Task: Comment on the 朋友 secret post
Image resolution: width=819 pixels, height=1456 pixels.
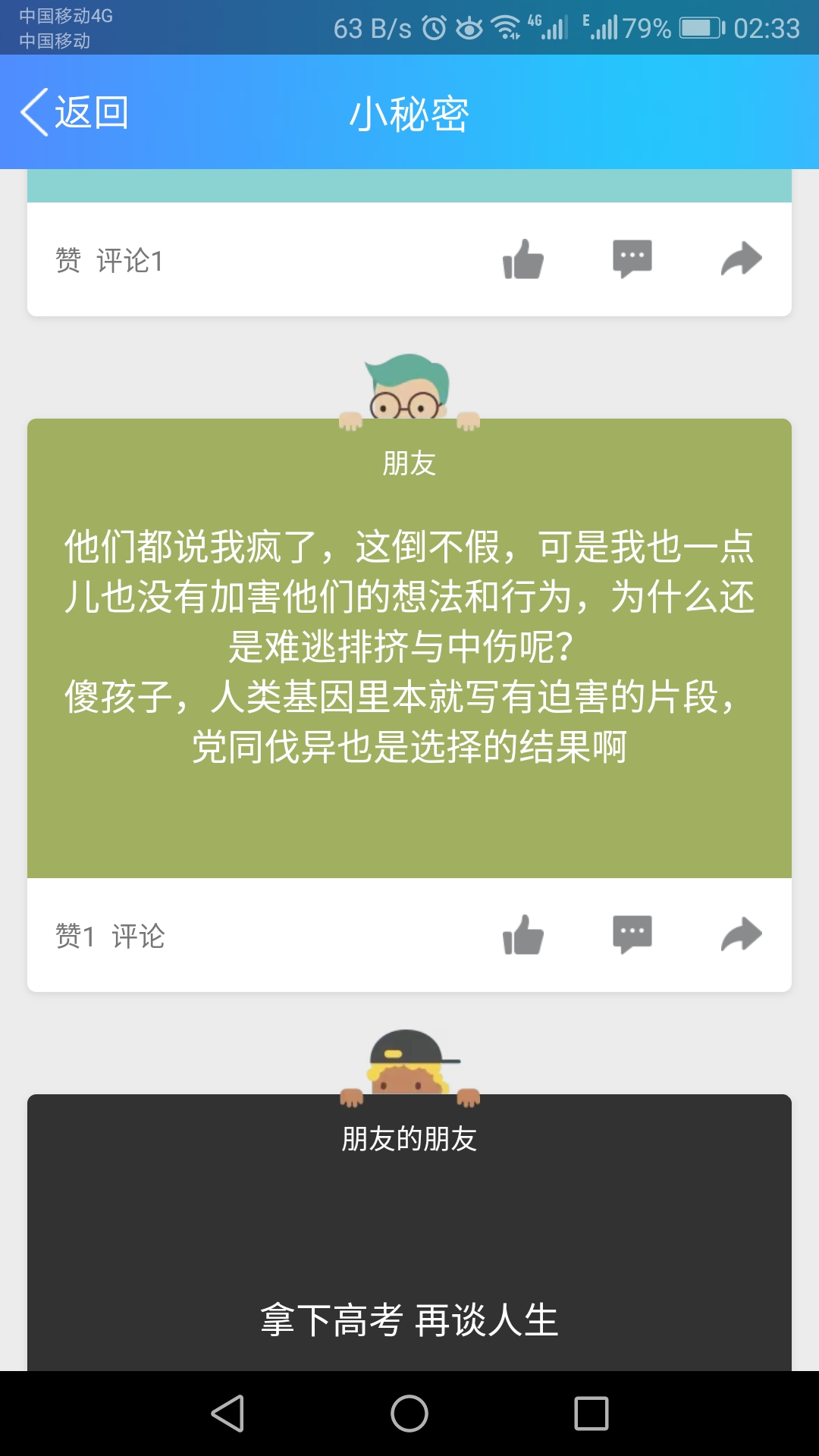Action: [x=632, y=934]
